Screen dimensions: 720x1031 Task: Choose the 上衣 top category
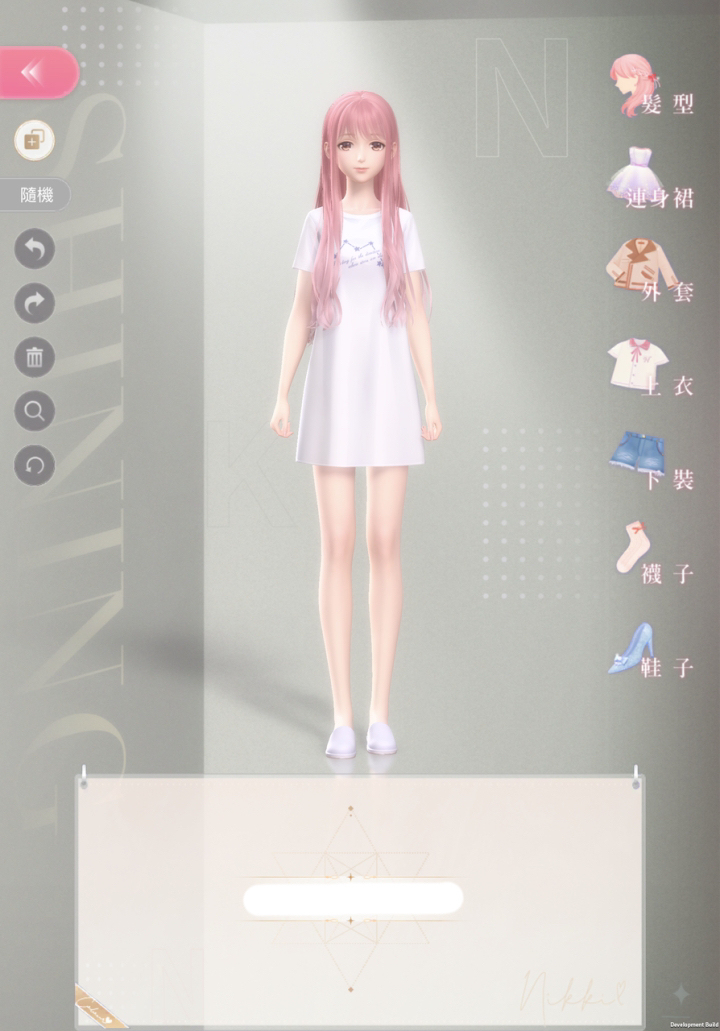(650, 369)
